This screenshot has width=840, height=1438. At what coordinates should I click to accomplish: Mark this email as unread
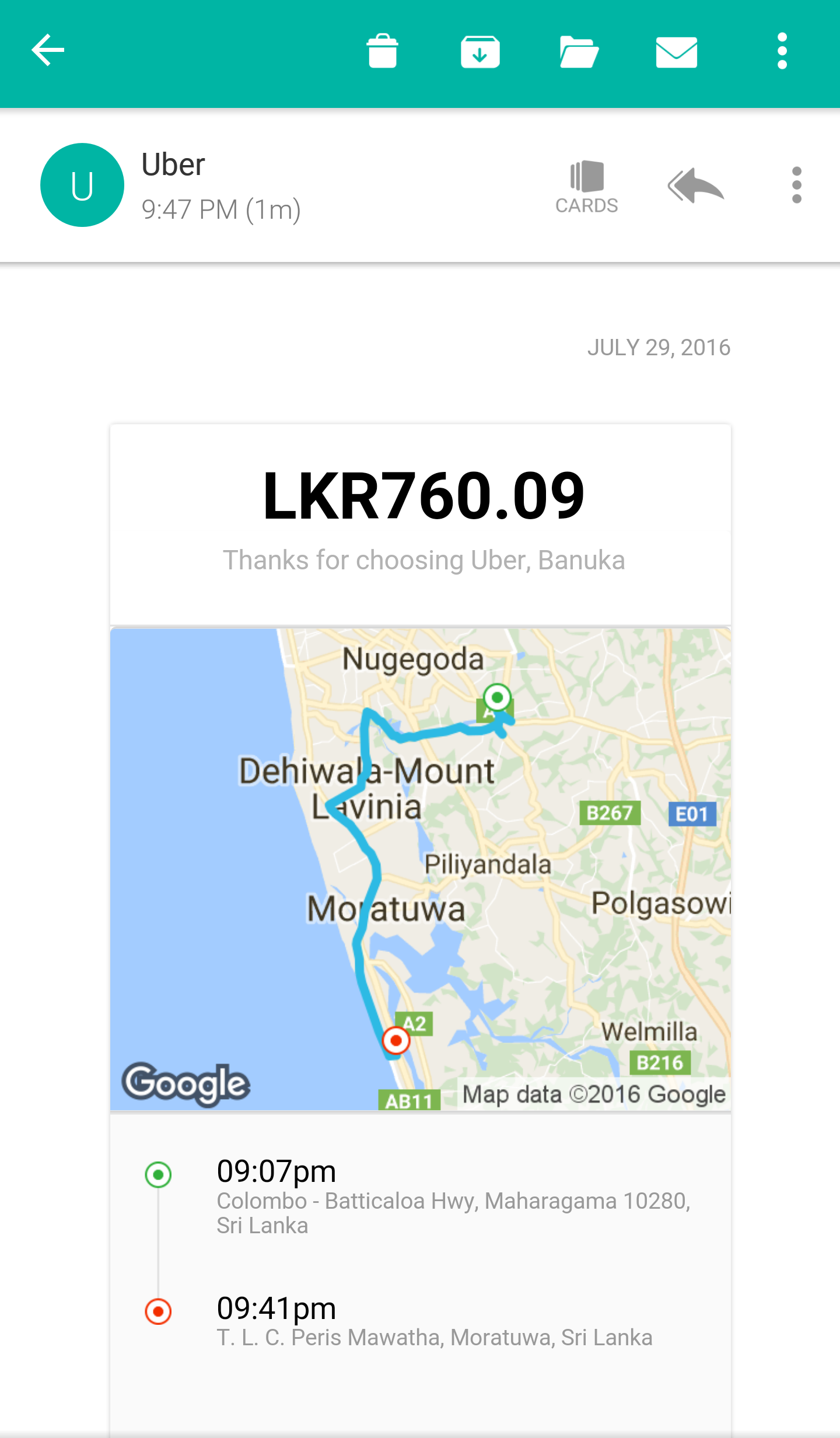pos(676,51)
